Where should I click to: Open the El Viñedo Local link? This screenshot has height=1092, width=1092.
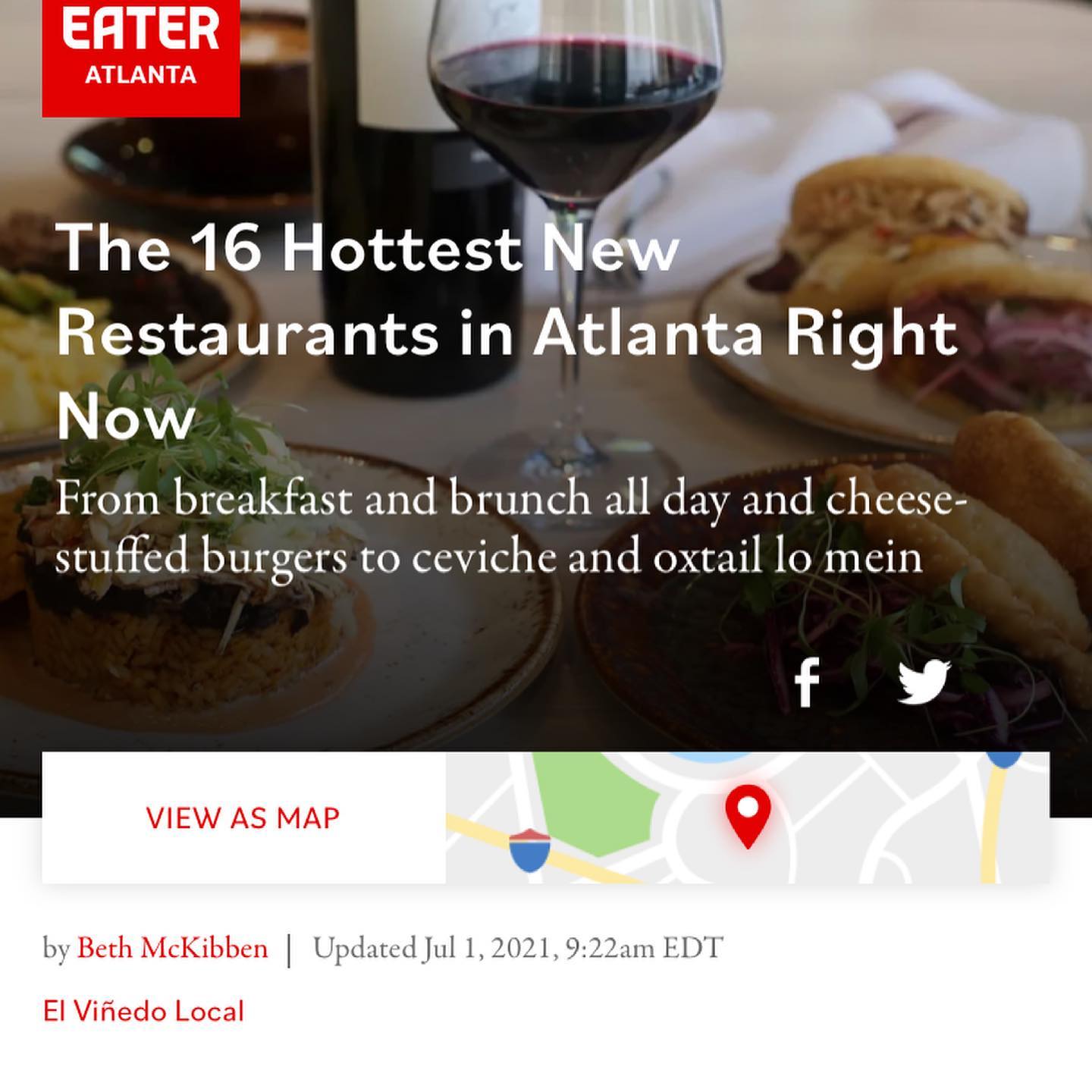[143, 1012]
